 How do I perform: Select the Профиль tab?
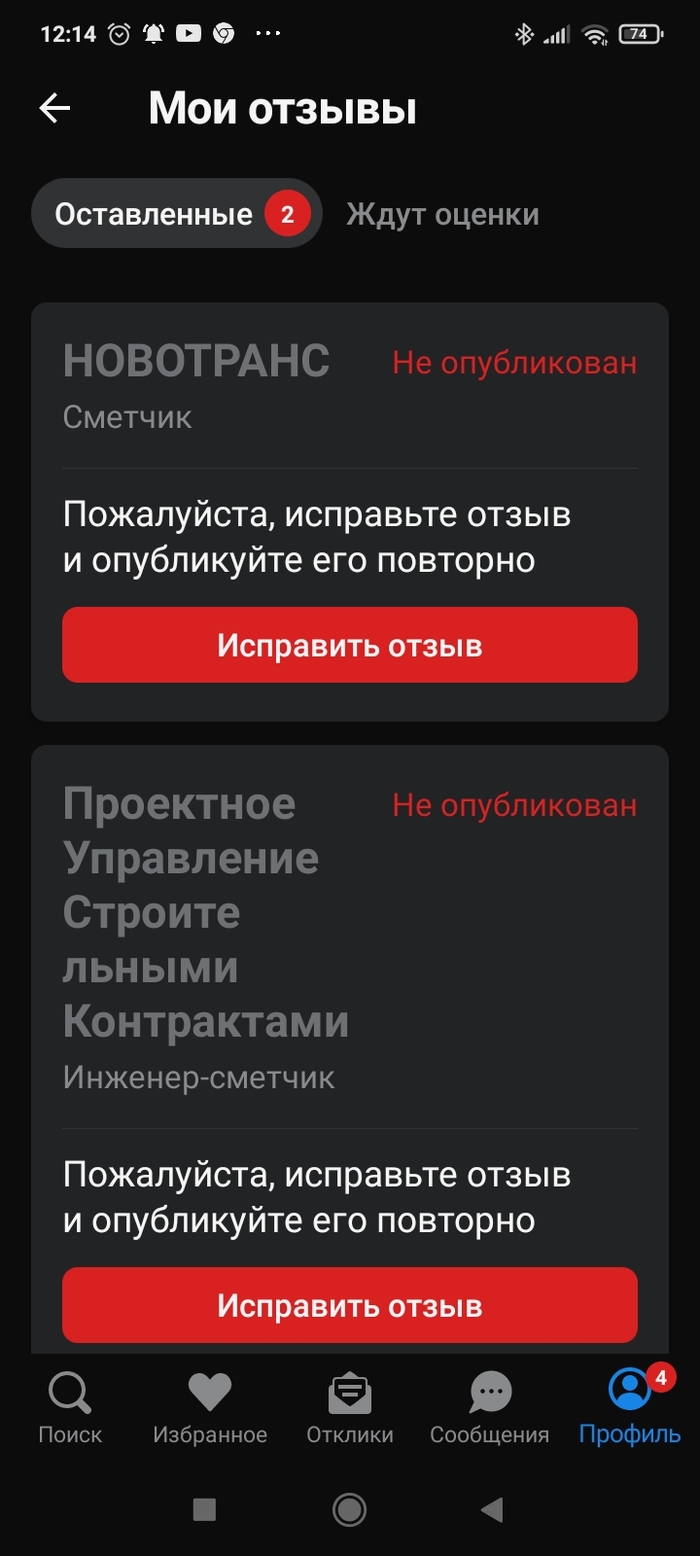tap(629, 1408)
